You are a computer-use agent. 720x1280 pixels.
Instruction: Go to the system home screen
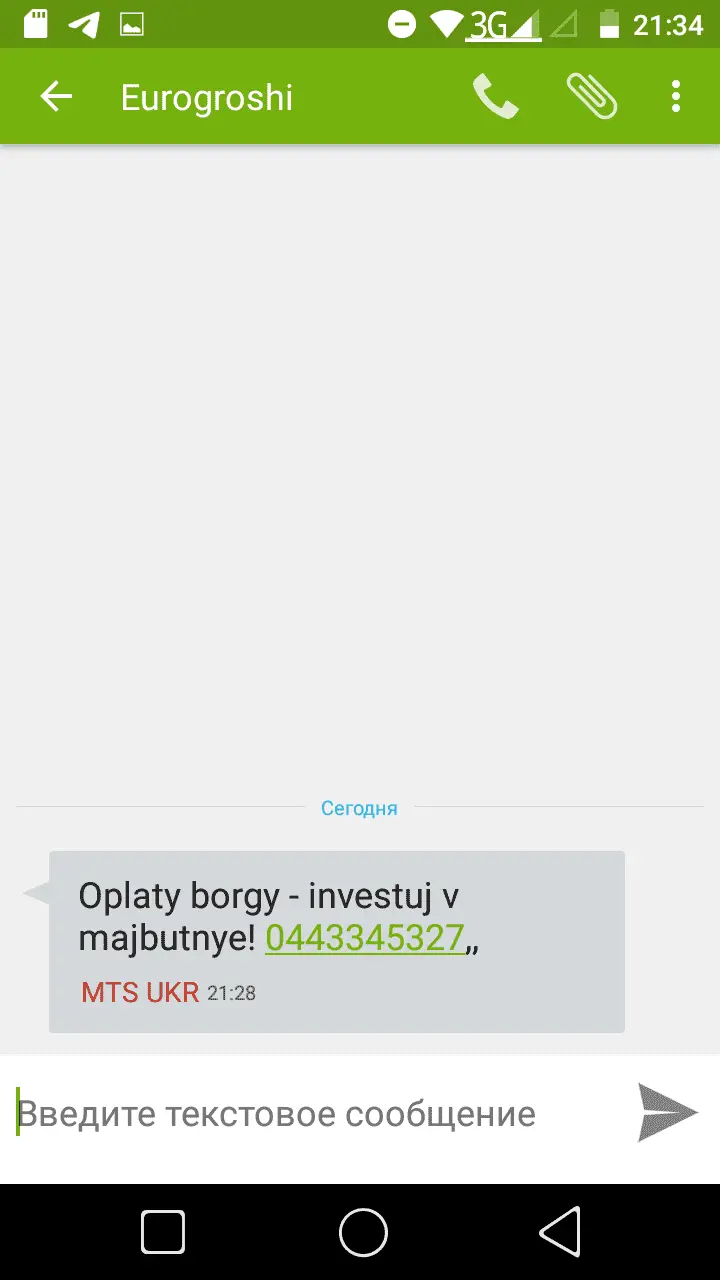[363, 1231]
